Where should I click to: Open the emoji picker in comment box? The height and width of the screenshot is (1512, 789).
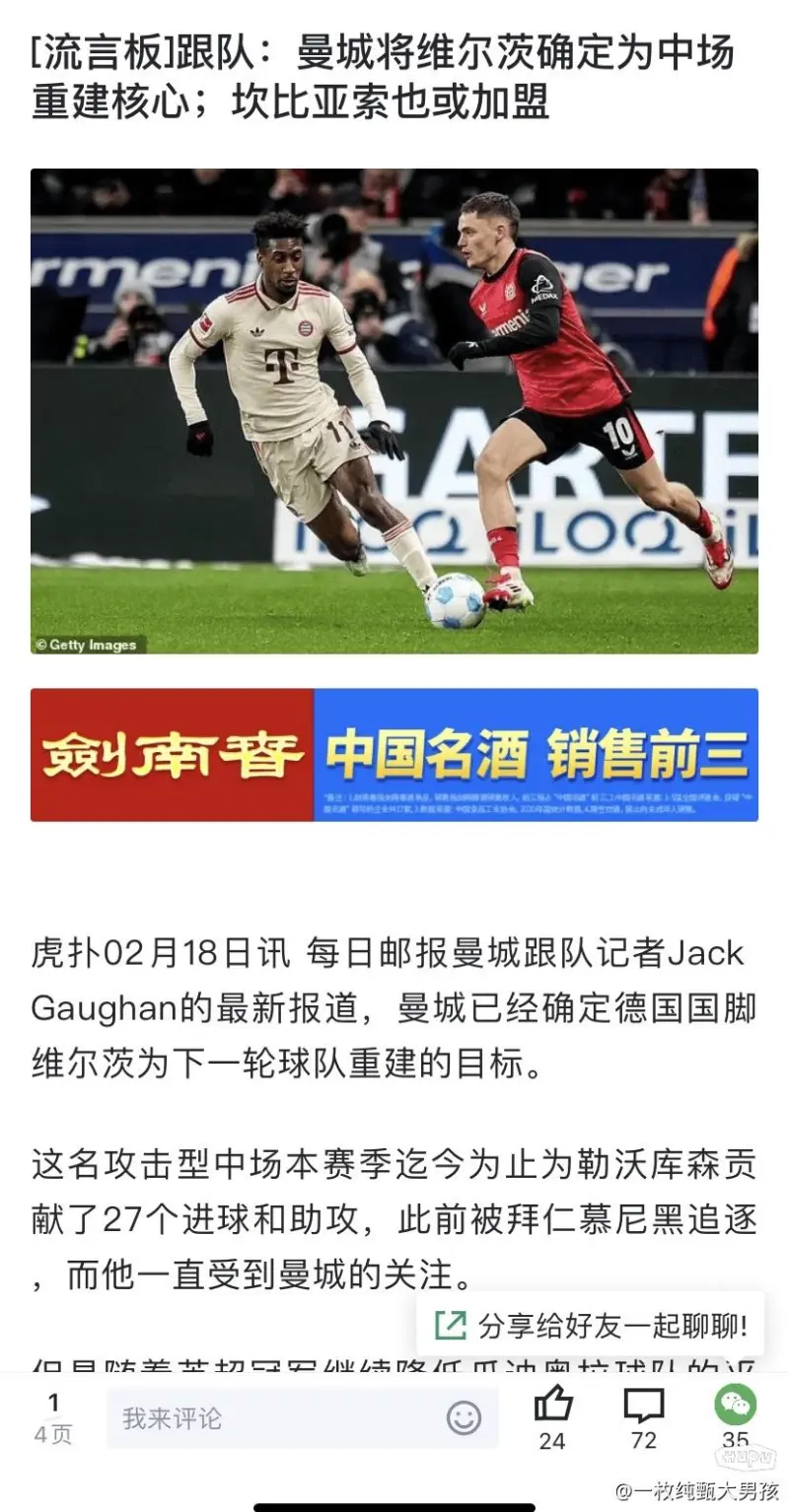pyautogui.click(x=464, y=1418)
